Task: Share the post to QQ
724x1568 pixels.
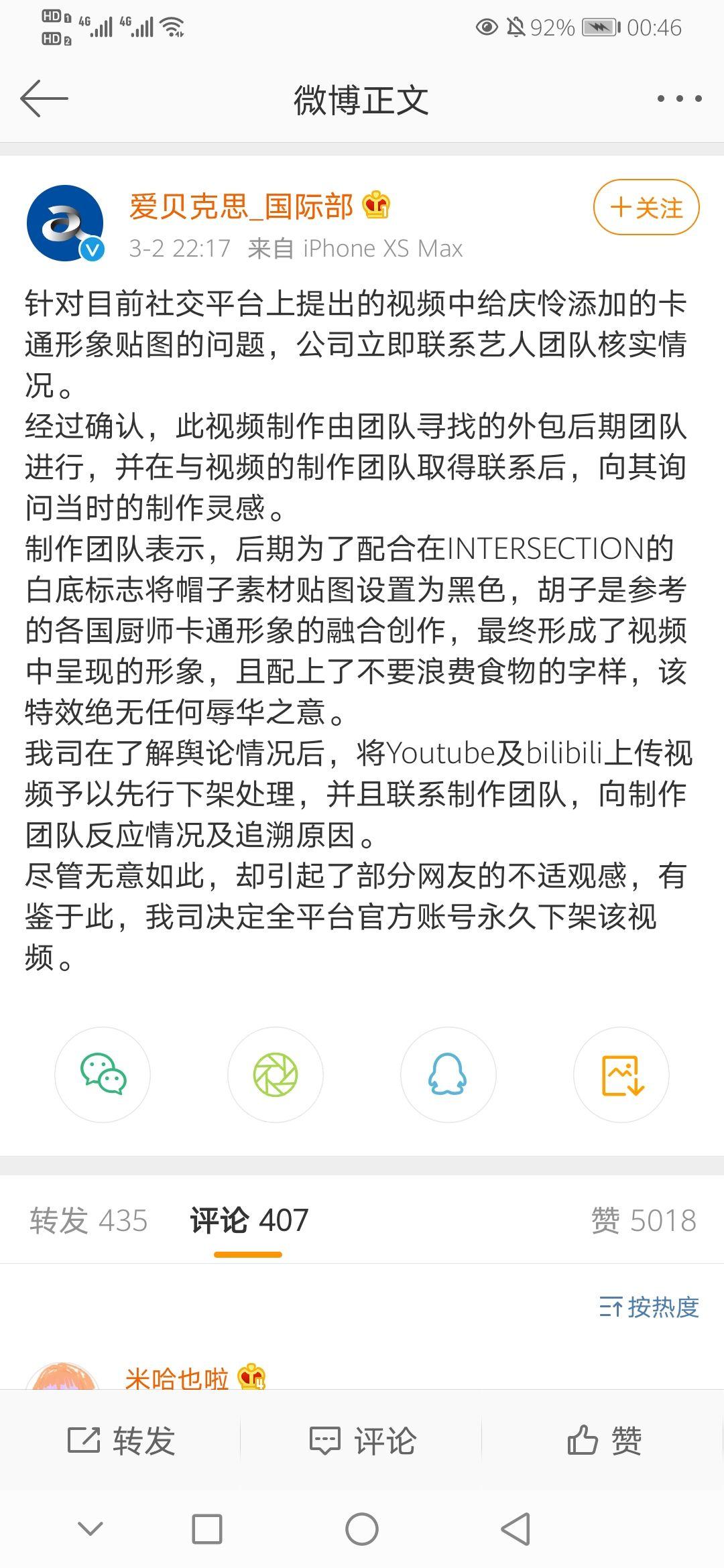Action: click(448, 1074)
